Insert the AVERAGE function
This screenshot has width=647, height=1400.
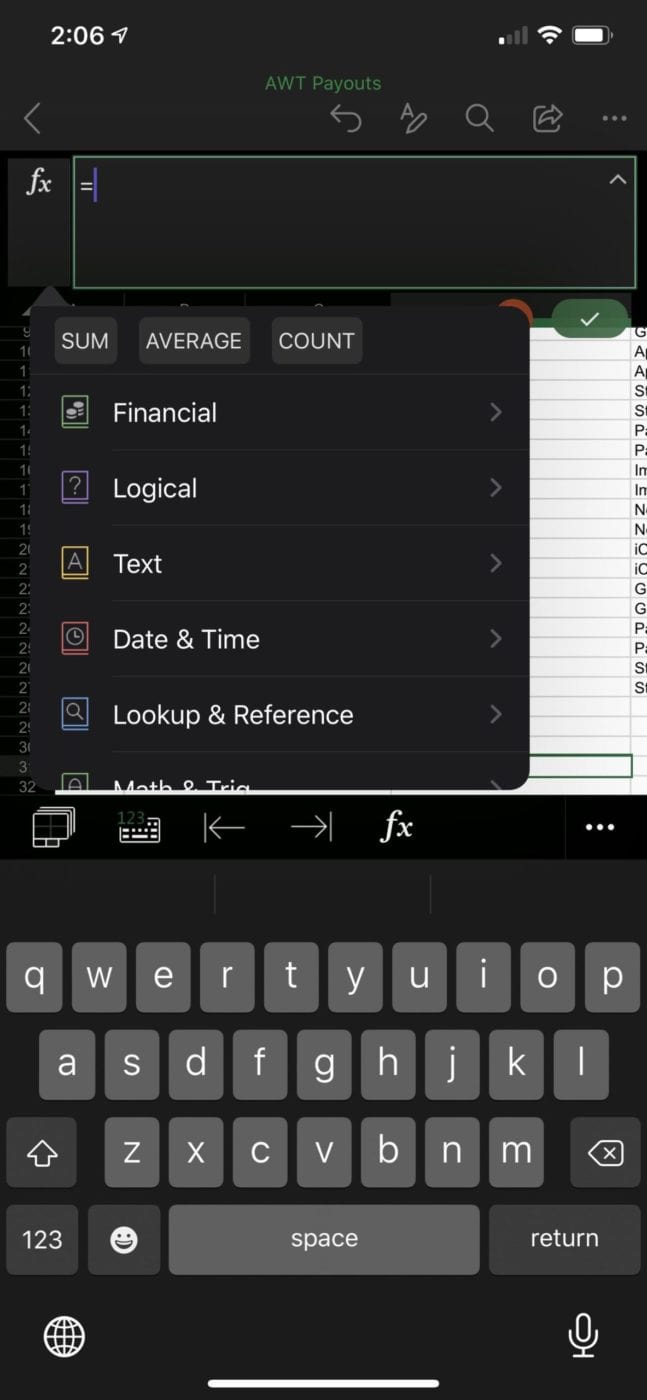pyautogui.click(x=194, y=341)
